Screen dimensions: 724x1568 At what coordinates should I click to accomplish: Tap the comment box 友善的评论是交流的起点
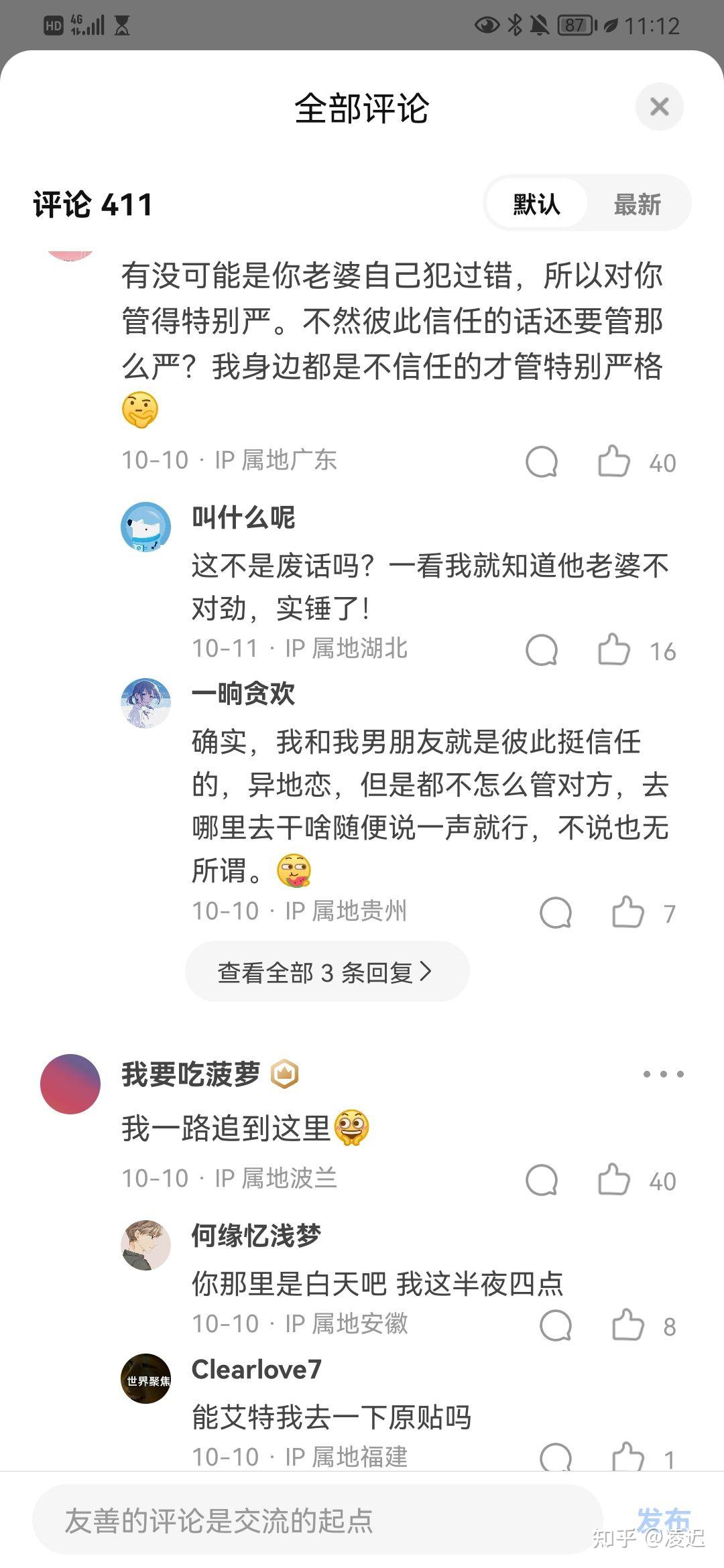pos(316,1520)
